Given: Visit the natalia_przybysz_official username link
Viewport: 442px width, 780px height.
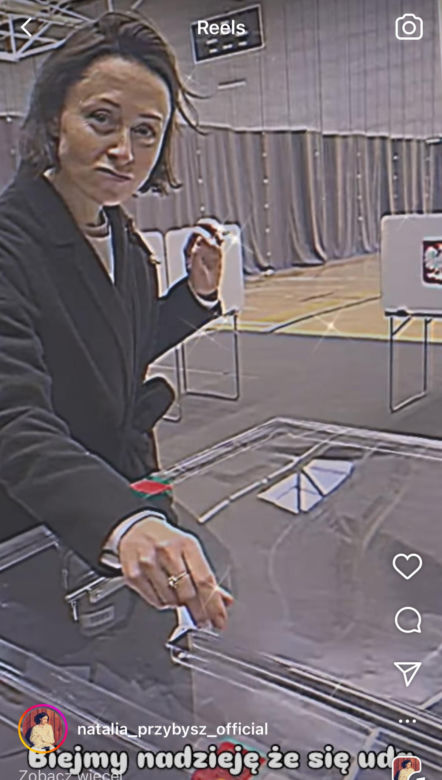Looking at the screenshot, I should (x=173, y=729).
